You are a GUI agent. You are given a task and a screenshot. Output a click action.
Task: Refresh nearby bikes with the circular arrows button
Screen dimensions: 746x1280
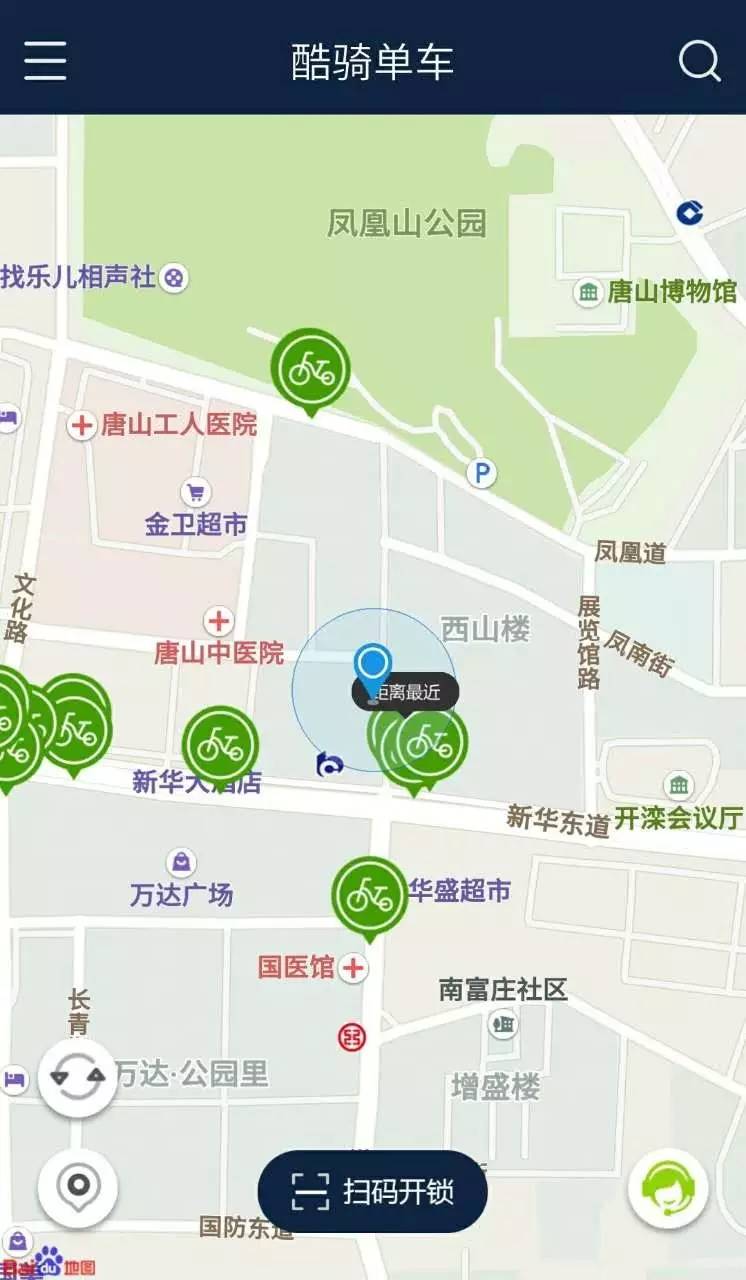(78, 1077)
